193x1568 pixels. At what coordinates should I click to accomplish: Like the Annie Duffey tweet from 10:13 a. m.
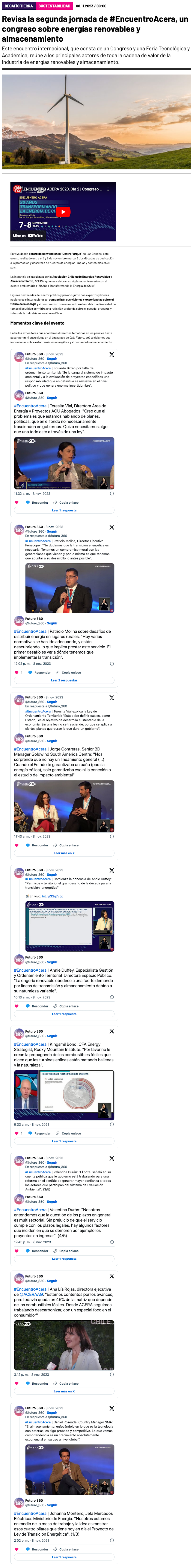(x=16, y=1006)
